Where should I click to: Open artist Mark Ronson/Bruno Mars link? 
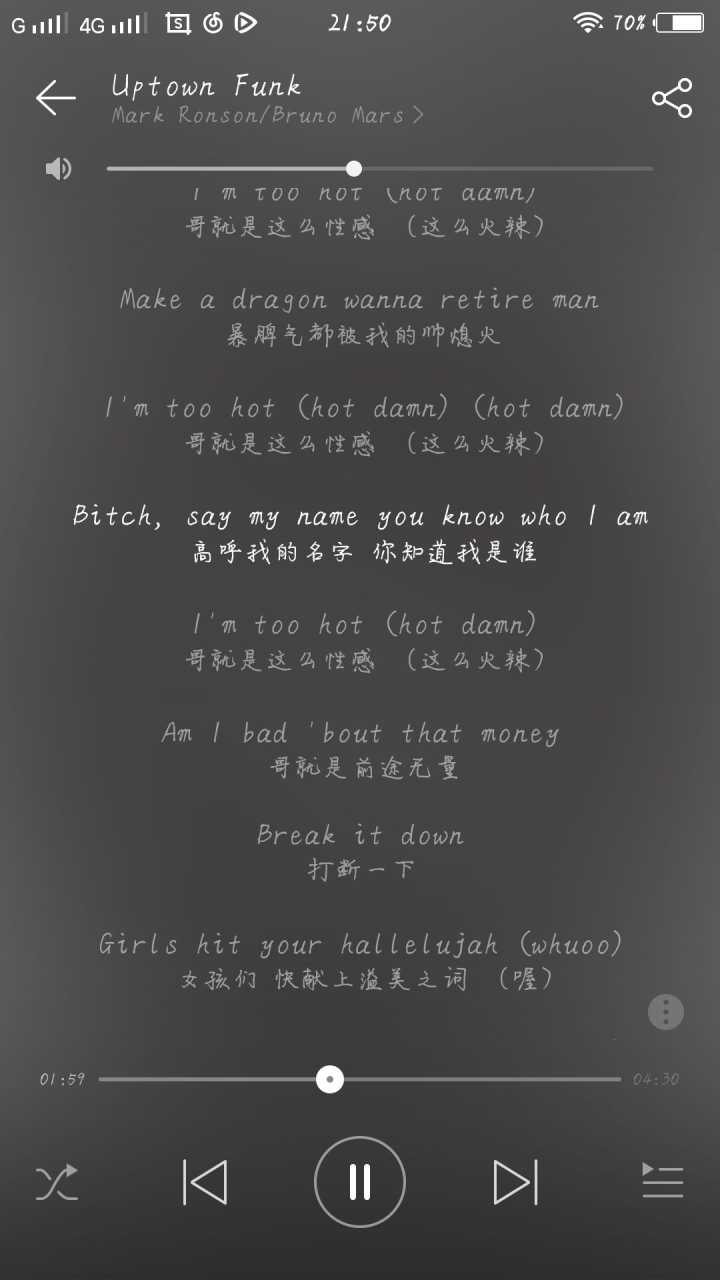267,115
